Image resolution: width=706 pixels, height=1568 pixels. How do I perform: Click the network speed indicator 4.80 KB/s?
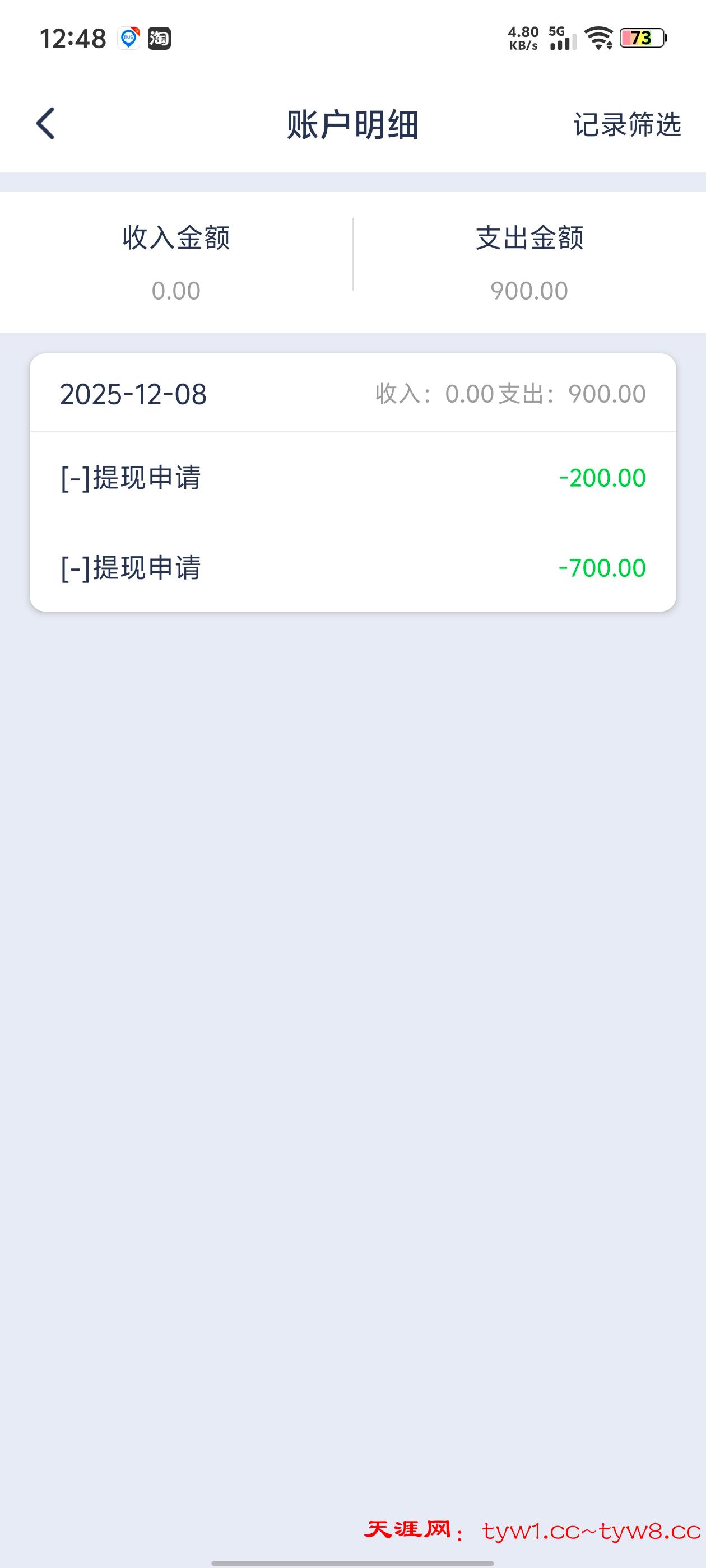tap(523, 38)
